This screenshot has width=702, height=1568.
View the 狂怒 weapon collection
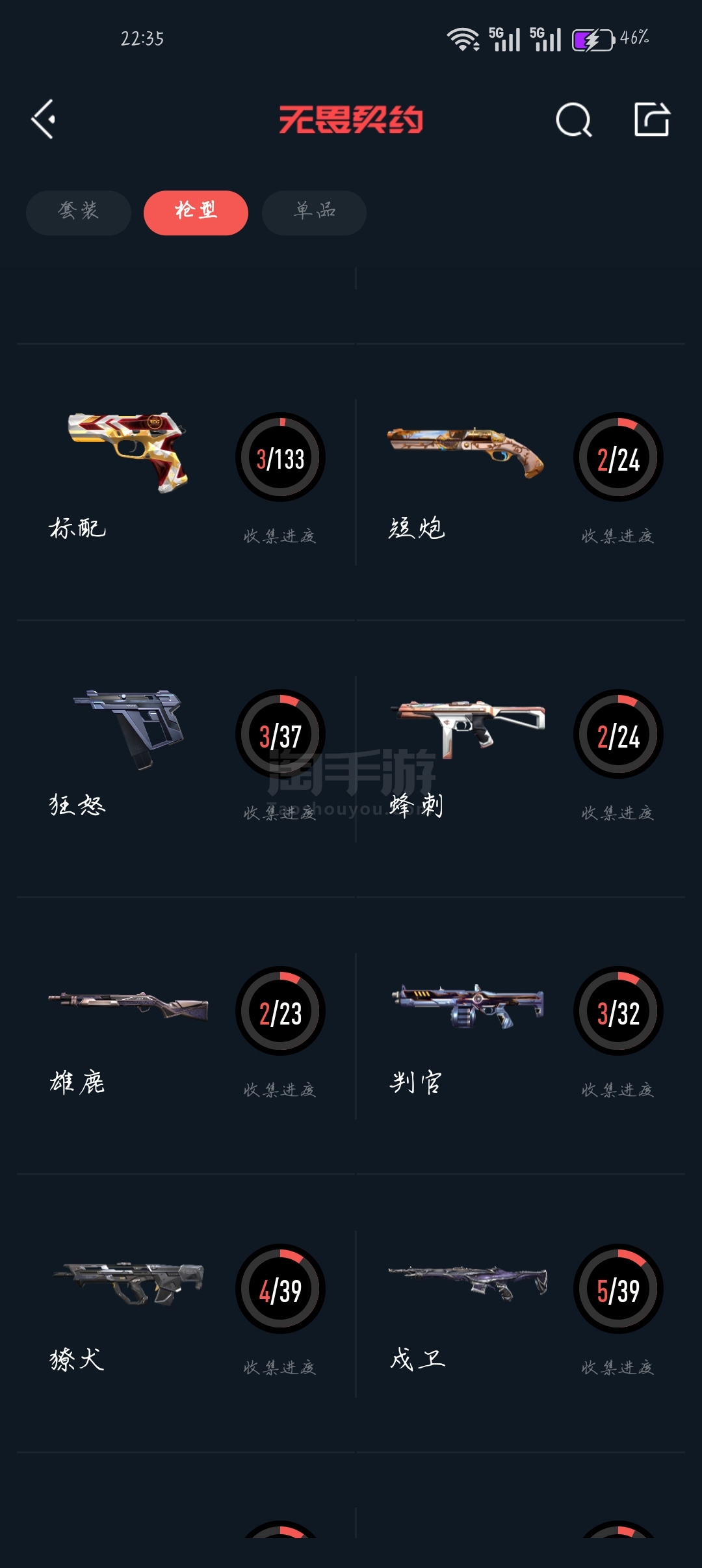tap(186, 758)
